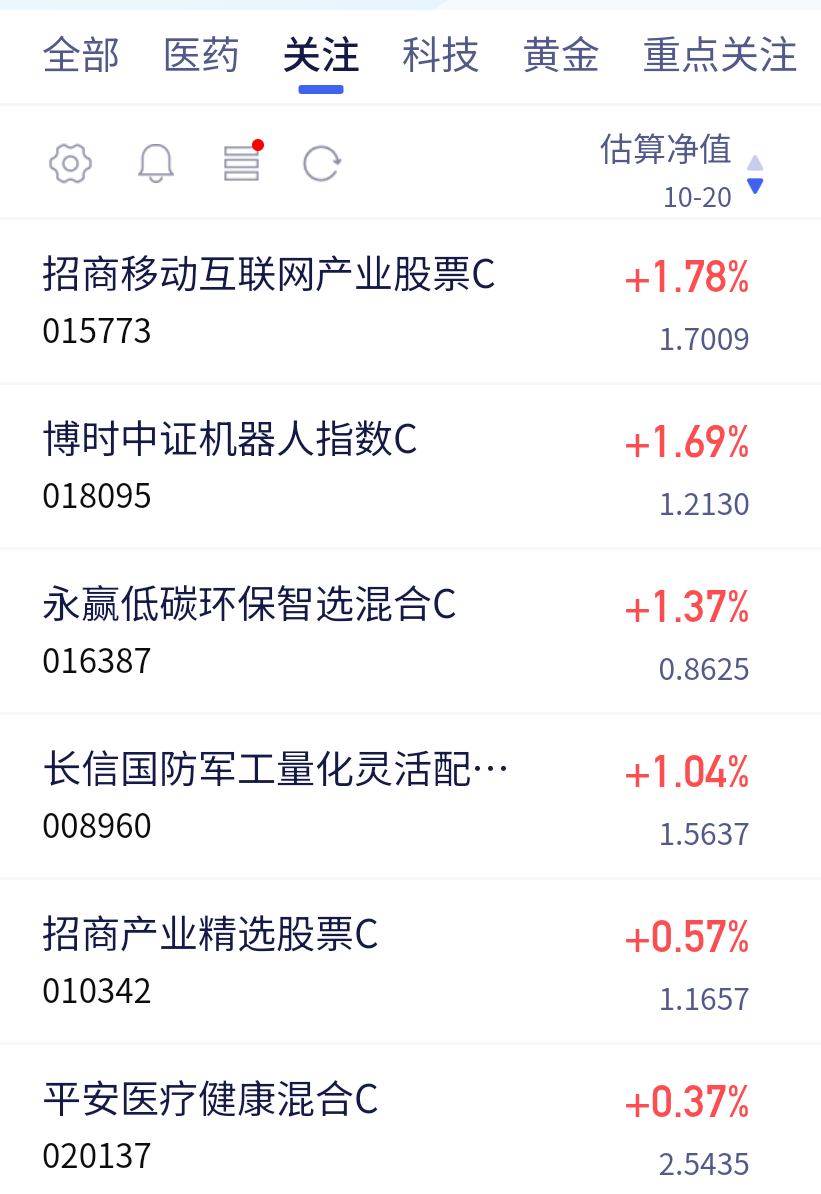
Task: Refresh the fund estimates
Action: pyautogui.click(x=322, y=162)
